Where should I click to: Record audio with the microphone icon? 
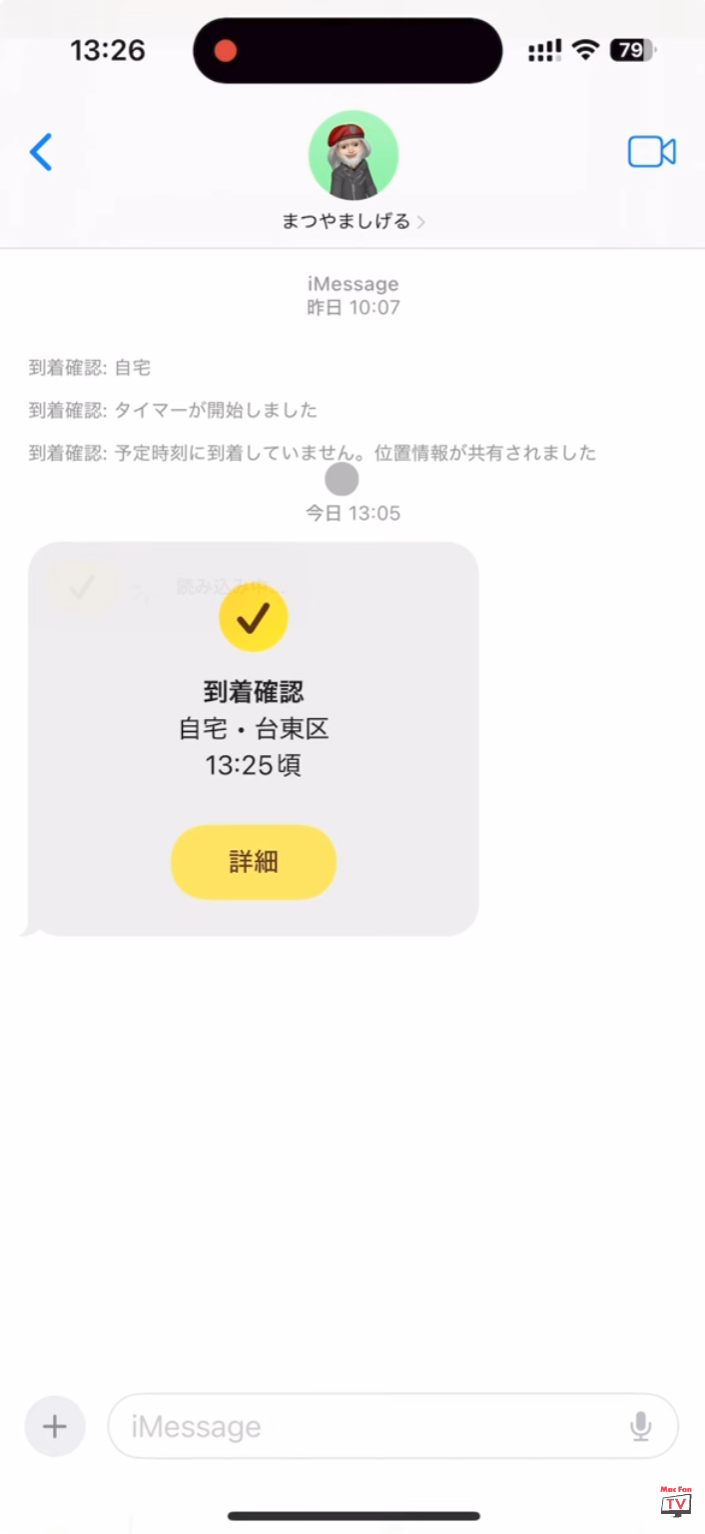click(x=641, y=1426)
